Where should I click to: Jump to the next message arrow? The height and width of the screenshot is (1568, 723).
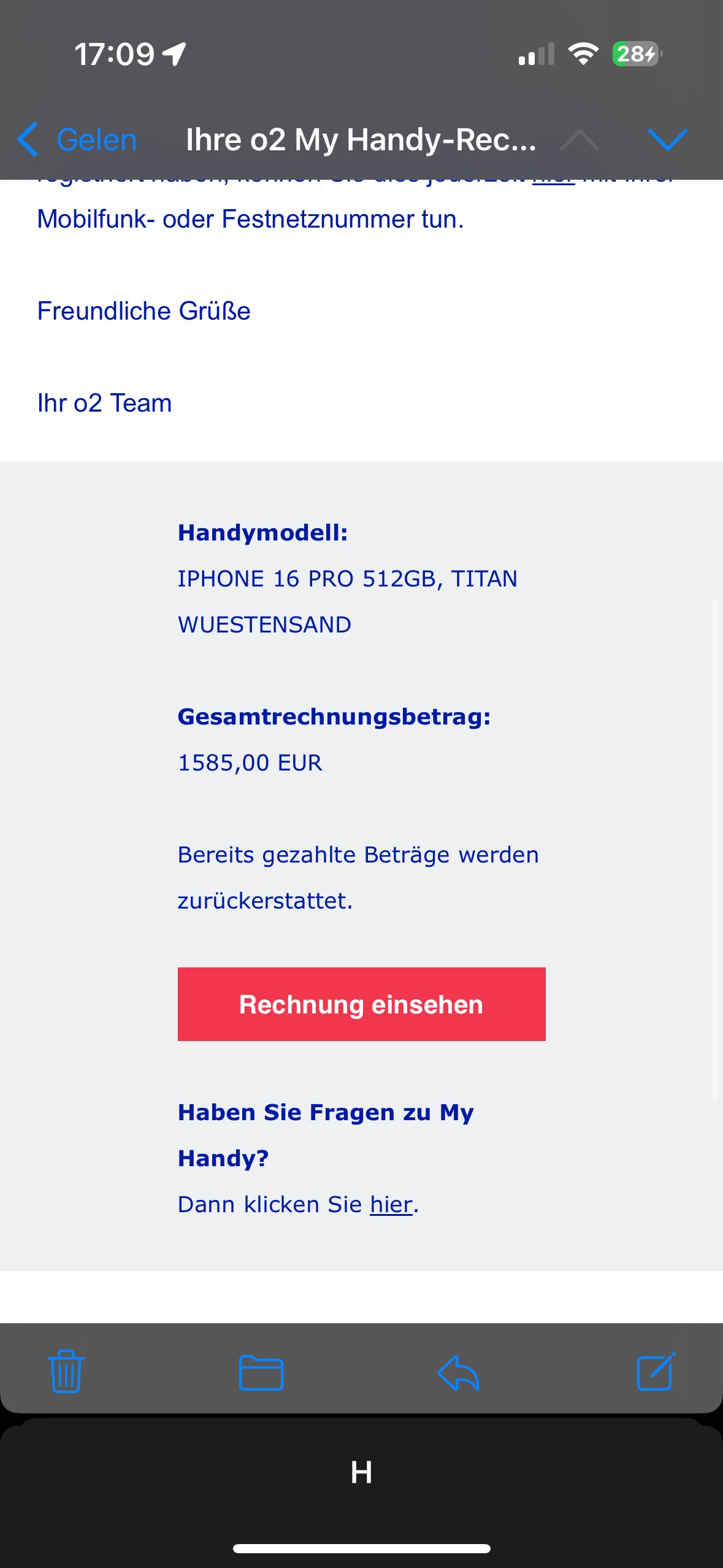[x=667, y=140]
